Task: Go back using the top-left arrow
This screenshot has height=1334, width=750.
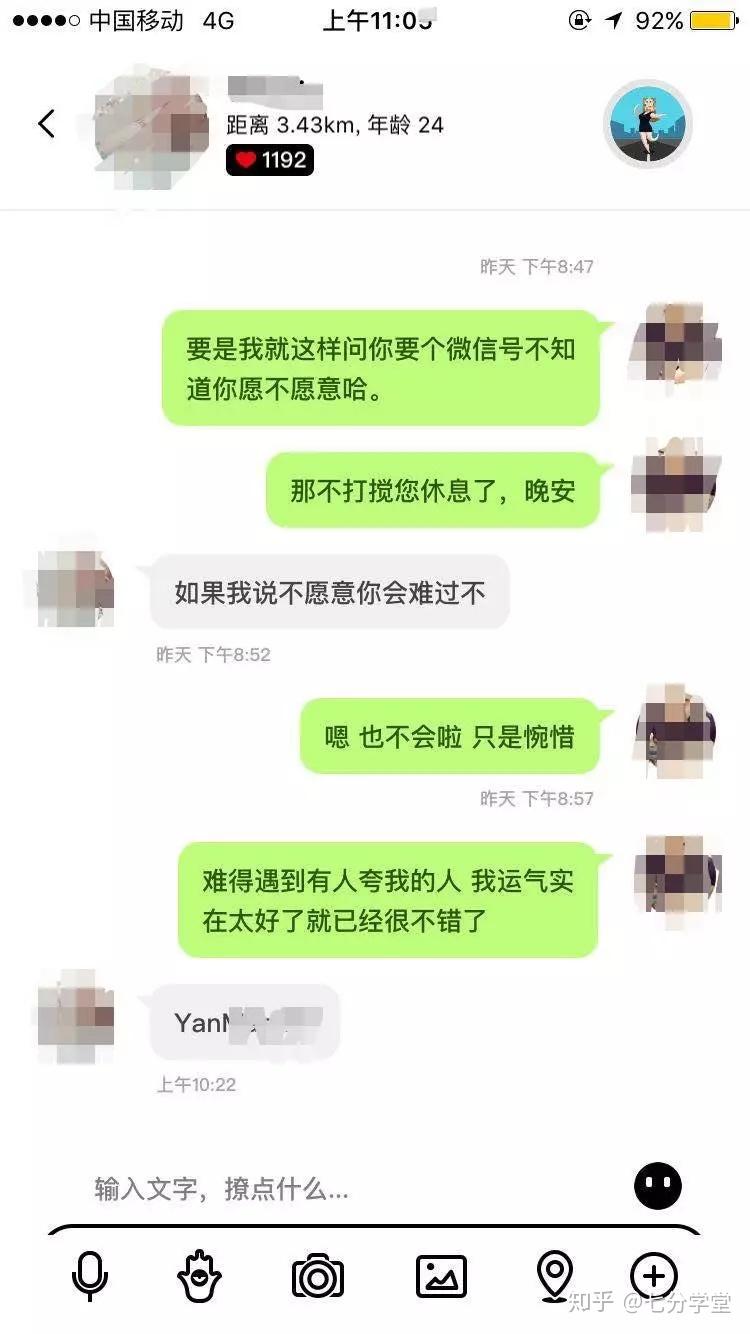Action: [46, 123]
